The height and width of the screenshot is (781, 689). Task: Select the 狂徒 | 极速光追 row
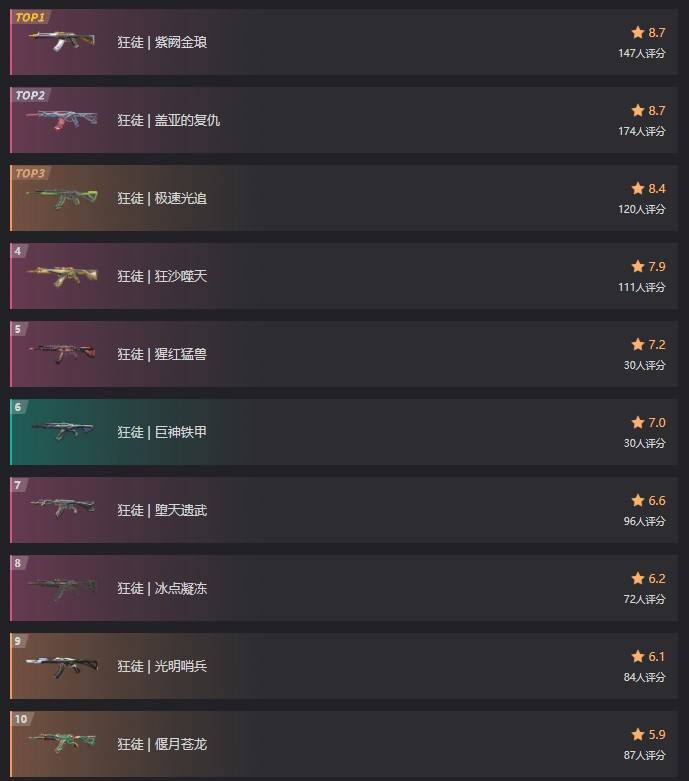[x=162, y=198]
